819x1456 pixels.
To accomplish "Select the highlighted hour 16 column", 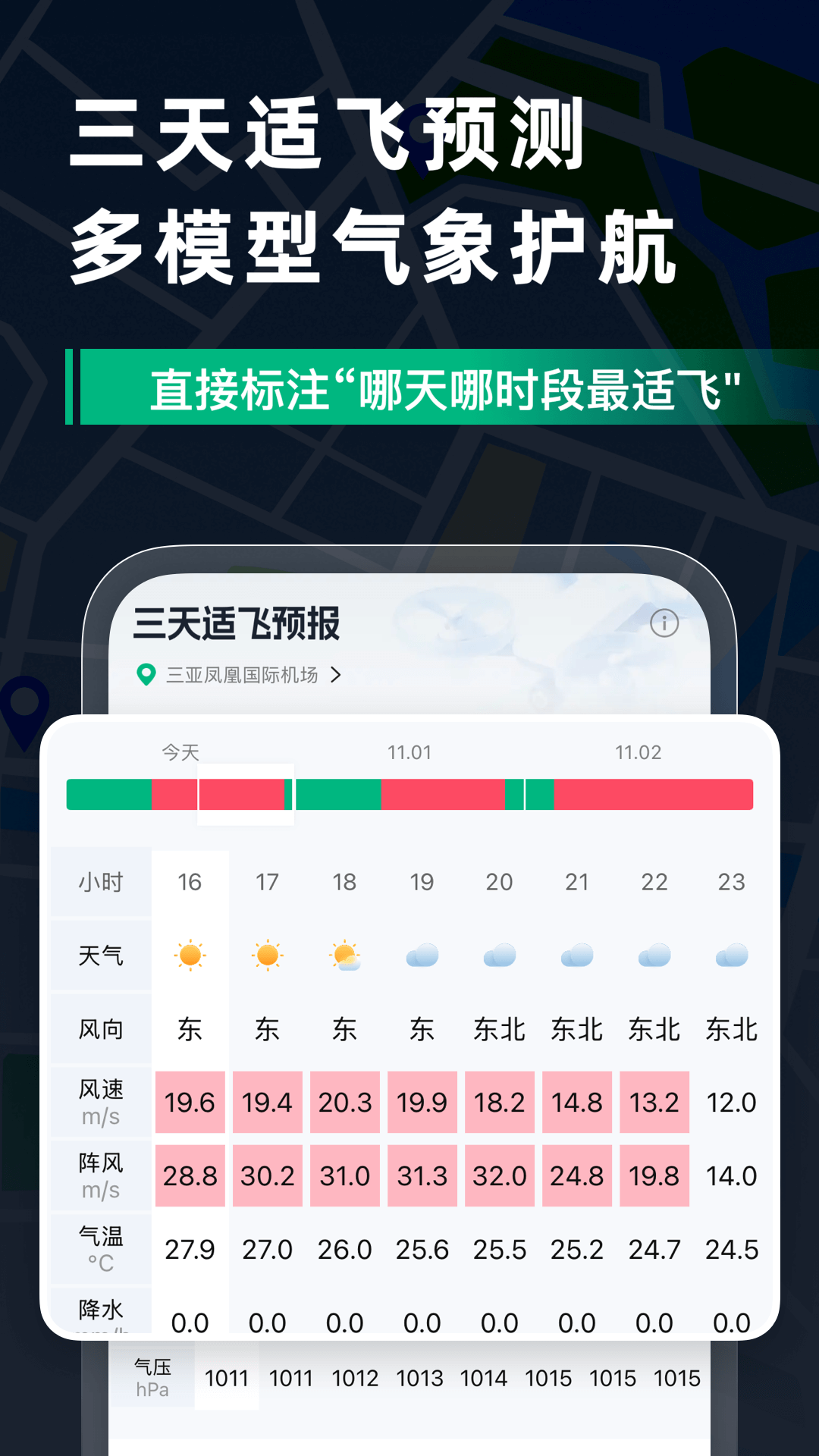I will click(x=190, y=882).
